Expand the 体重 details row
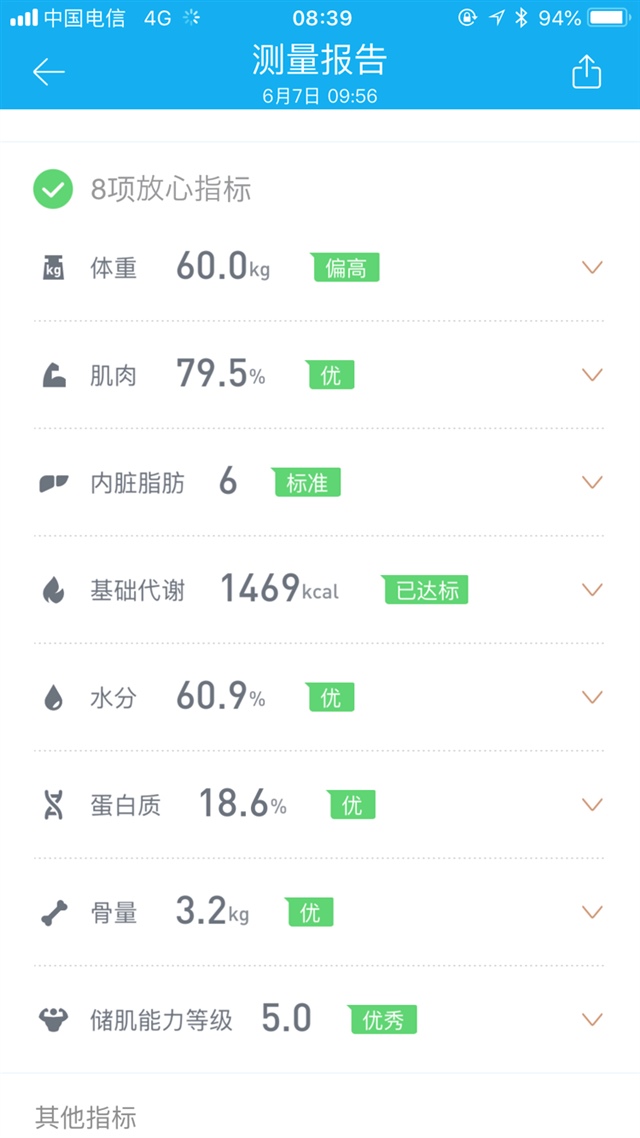 pos(592,267)
